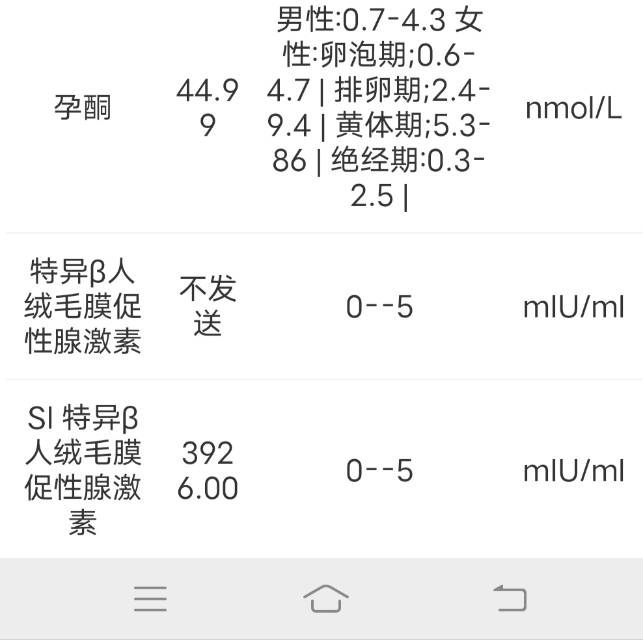
Task: Return to the home screen
Action: point(325,598)
